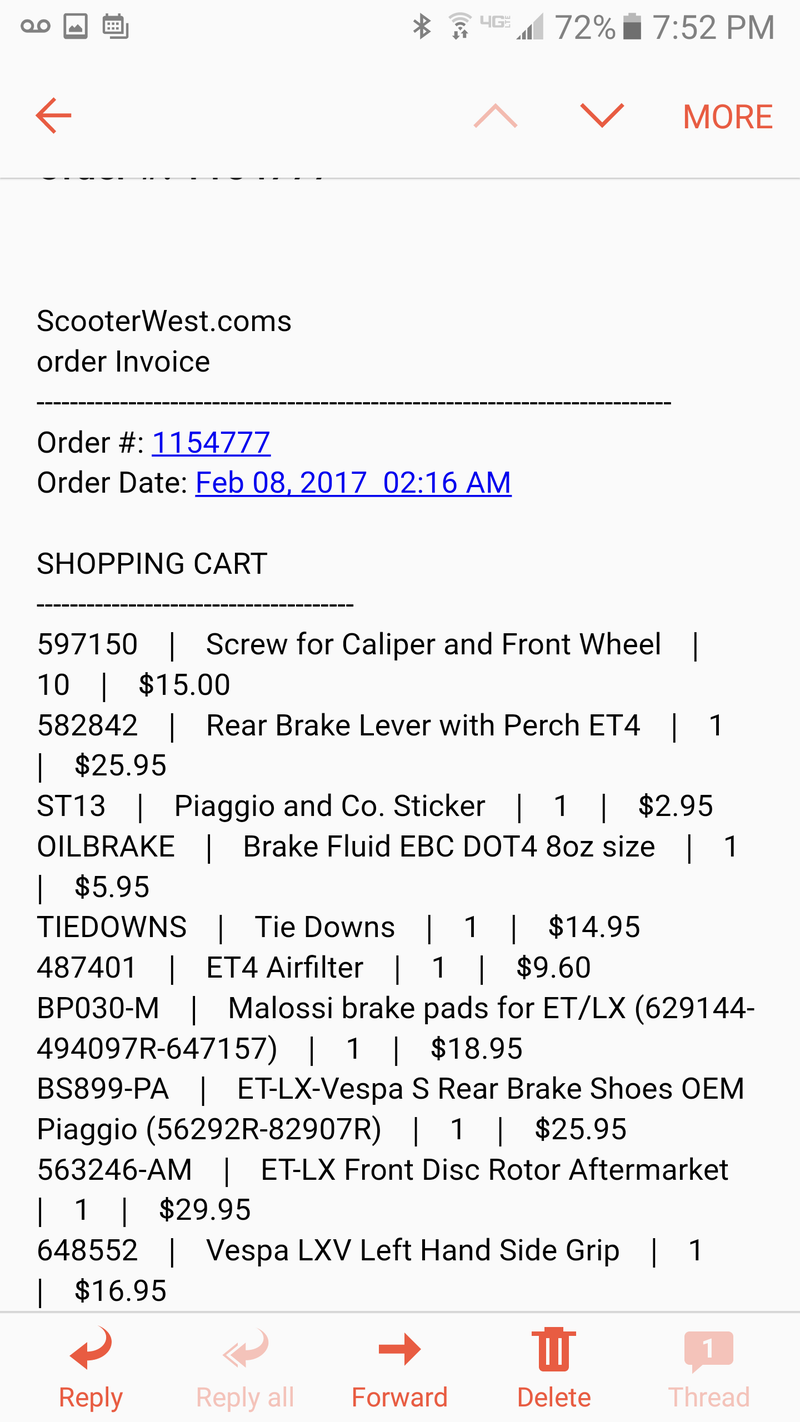The height and width of the screenshot is (1422, 800).
Task: Reply to this email
Action: click(91, 1368)
